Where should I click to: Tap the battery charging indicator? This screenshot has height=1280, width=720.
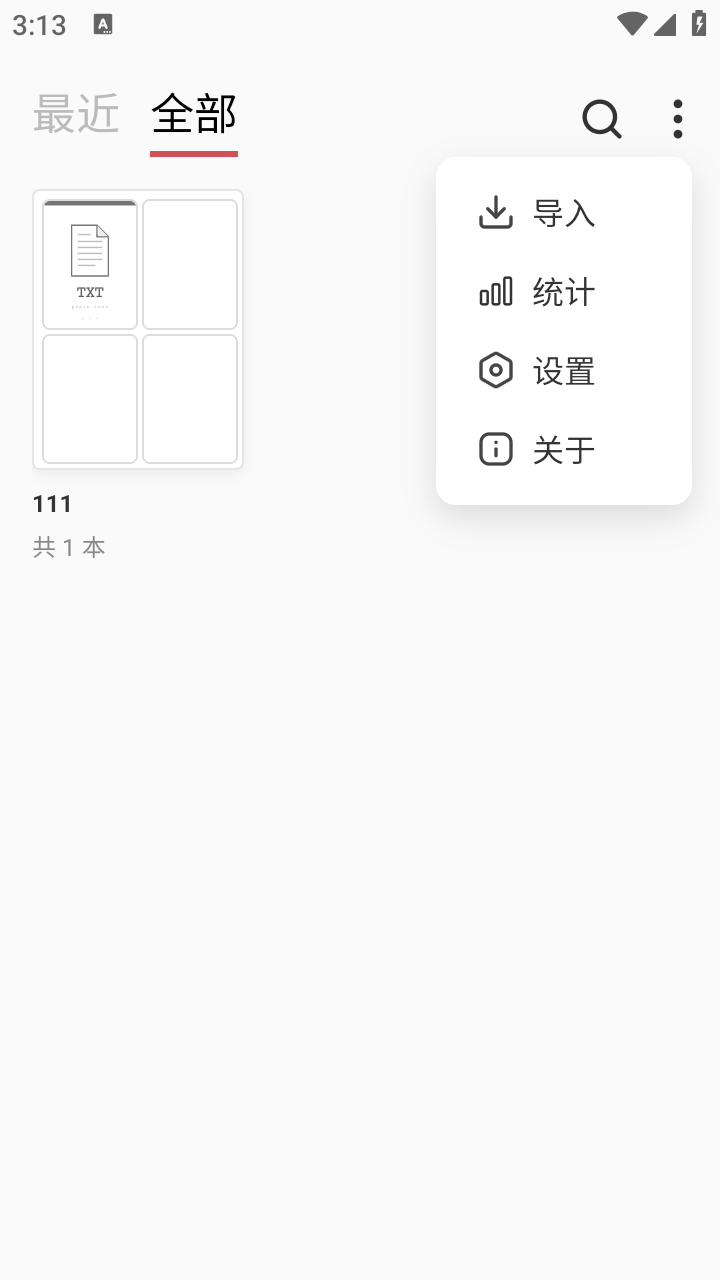point(698,24)
